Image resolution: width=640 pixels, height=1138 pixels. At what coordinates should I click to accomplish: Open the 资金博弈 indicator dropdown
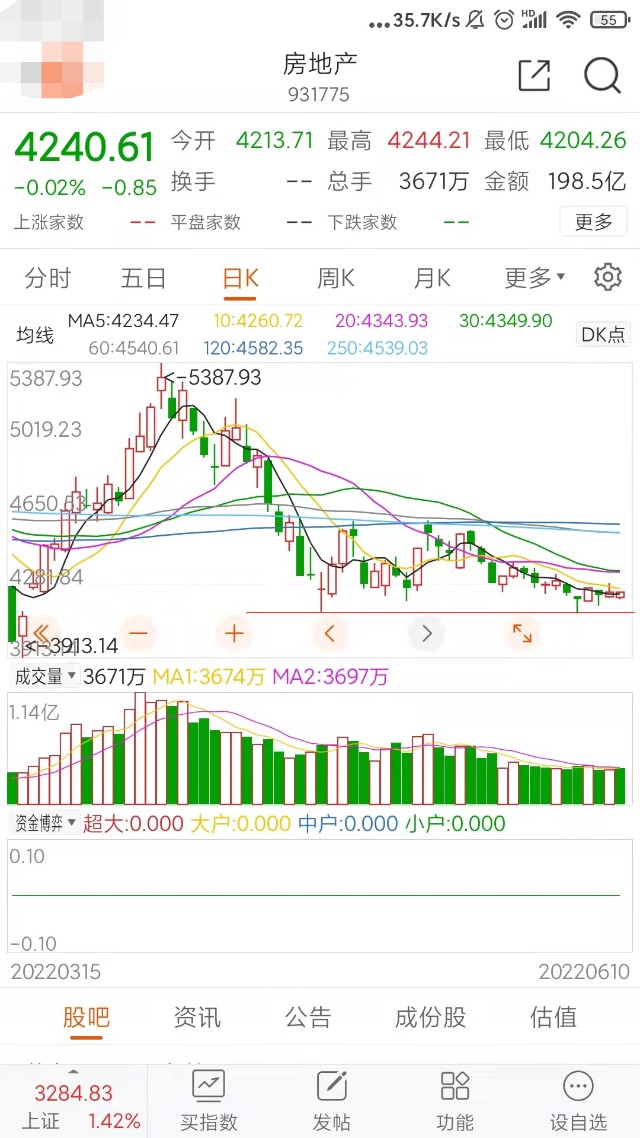[44, 823]
